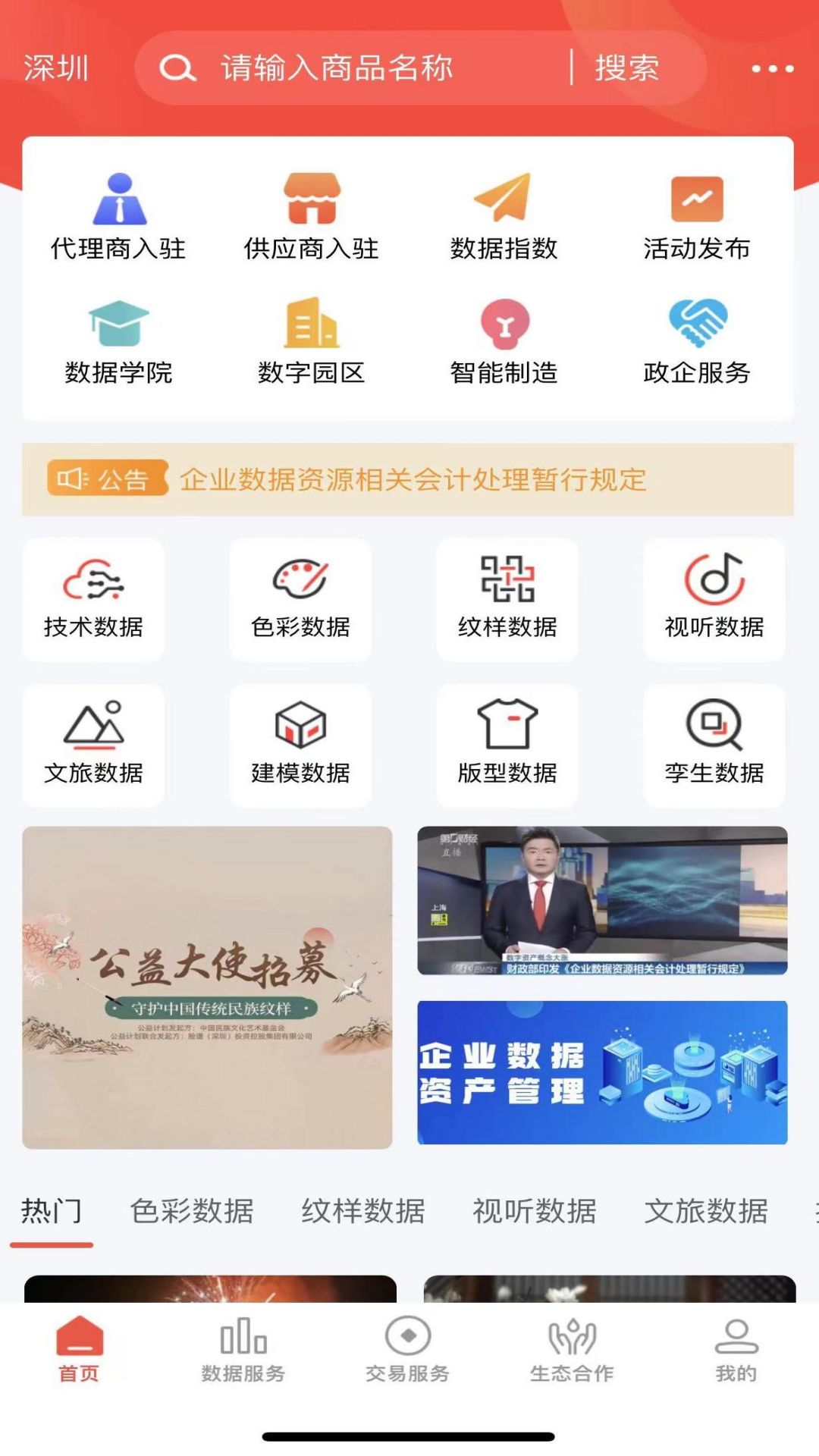The height and width of the screenshot is (1456, 819).
Task: Switch to the 数据服务 bottom tab
Action: point(243,1350)
